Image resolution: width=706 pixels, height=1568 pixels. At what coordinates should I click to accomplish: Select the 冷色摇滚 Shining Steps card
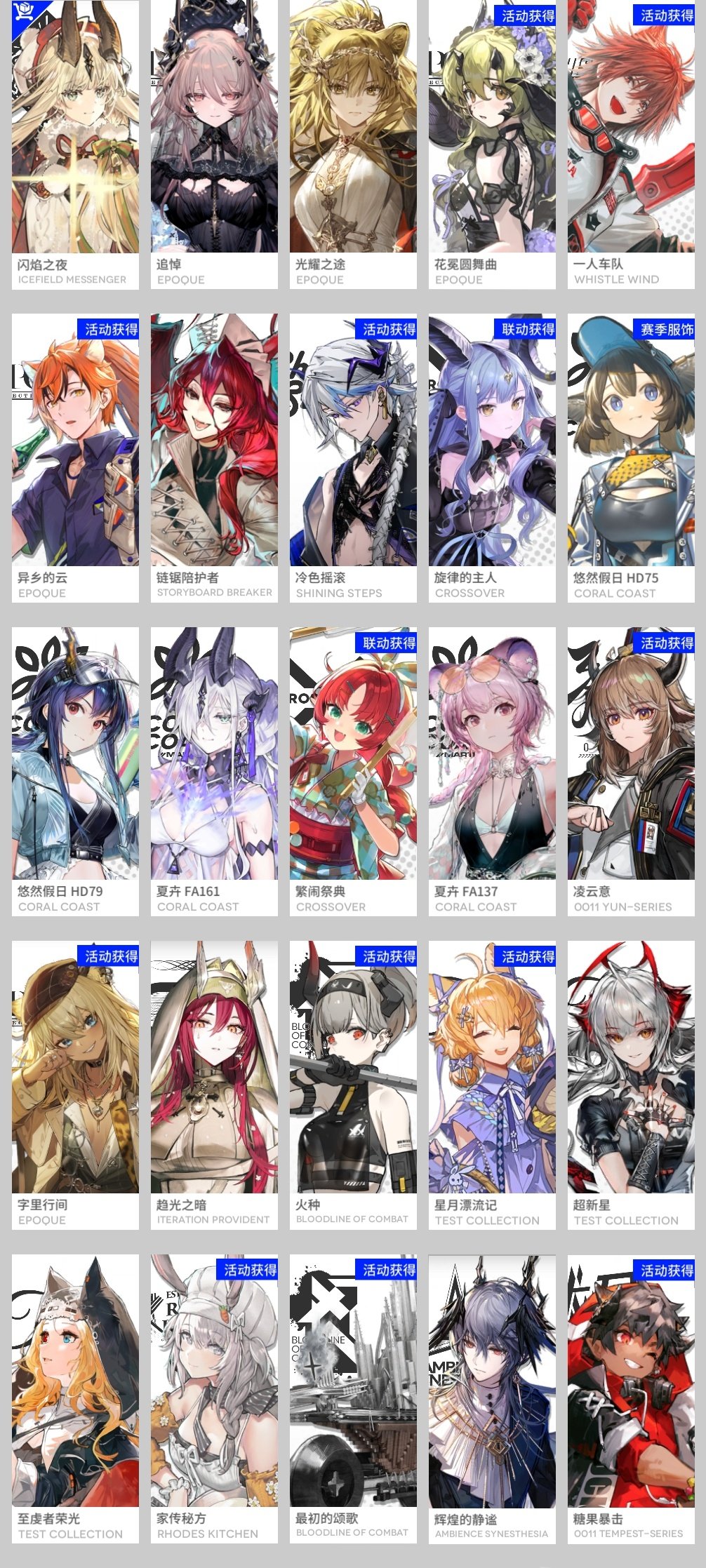click(x=353, y=457)
